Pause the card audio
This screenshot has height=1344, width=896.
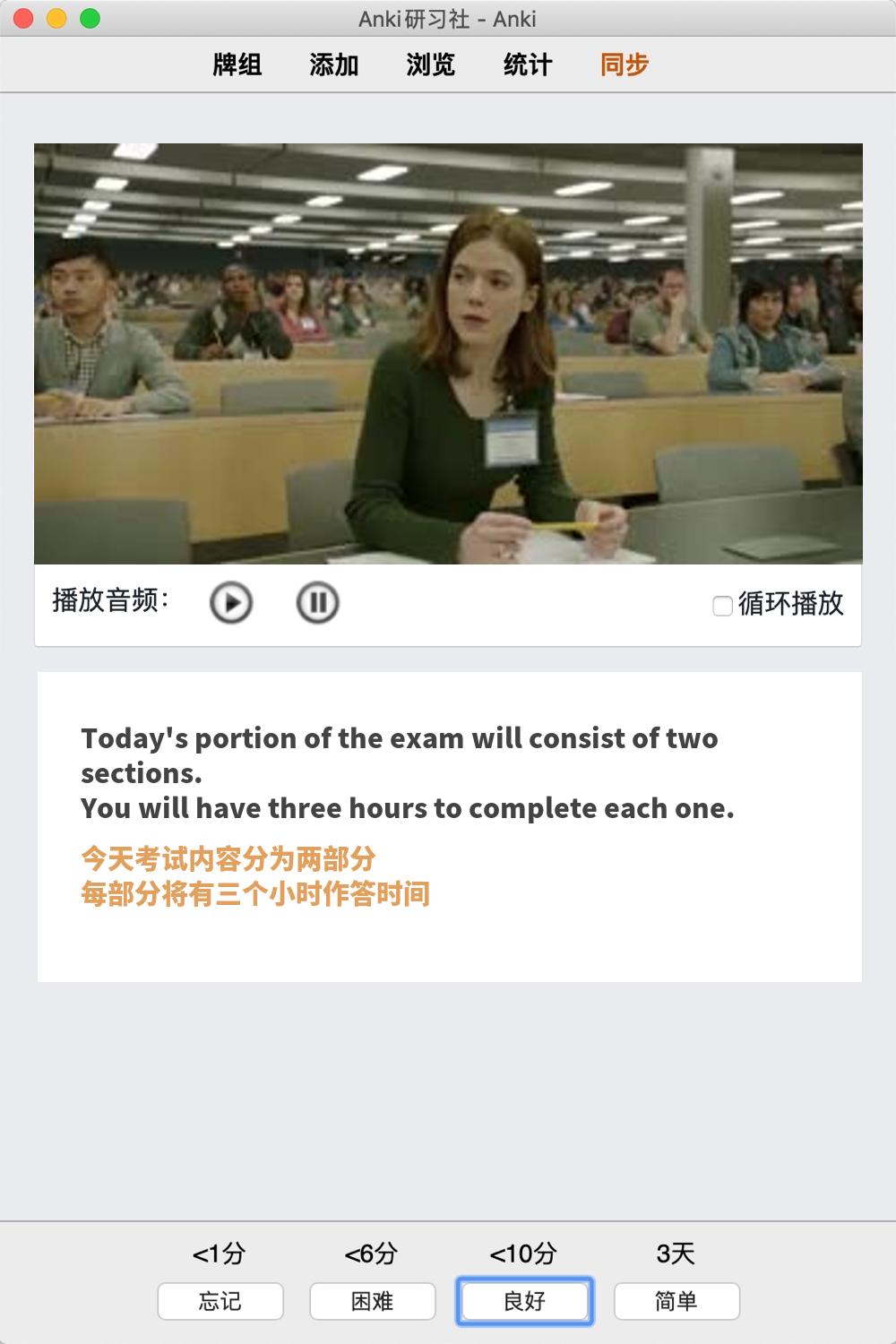(x=317, y=603)
